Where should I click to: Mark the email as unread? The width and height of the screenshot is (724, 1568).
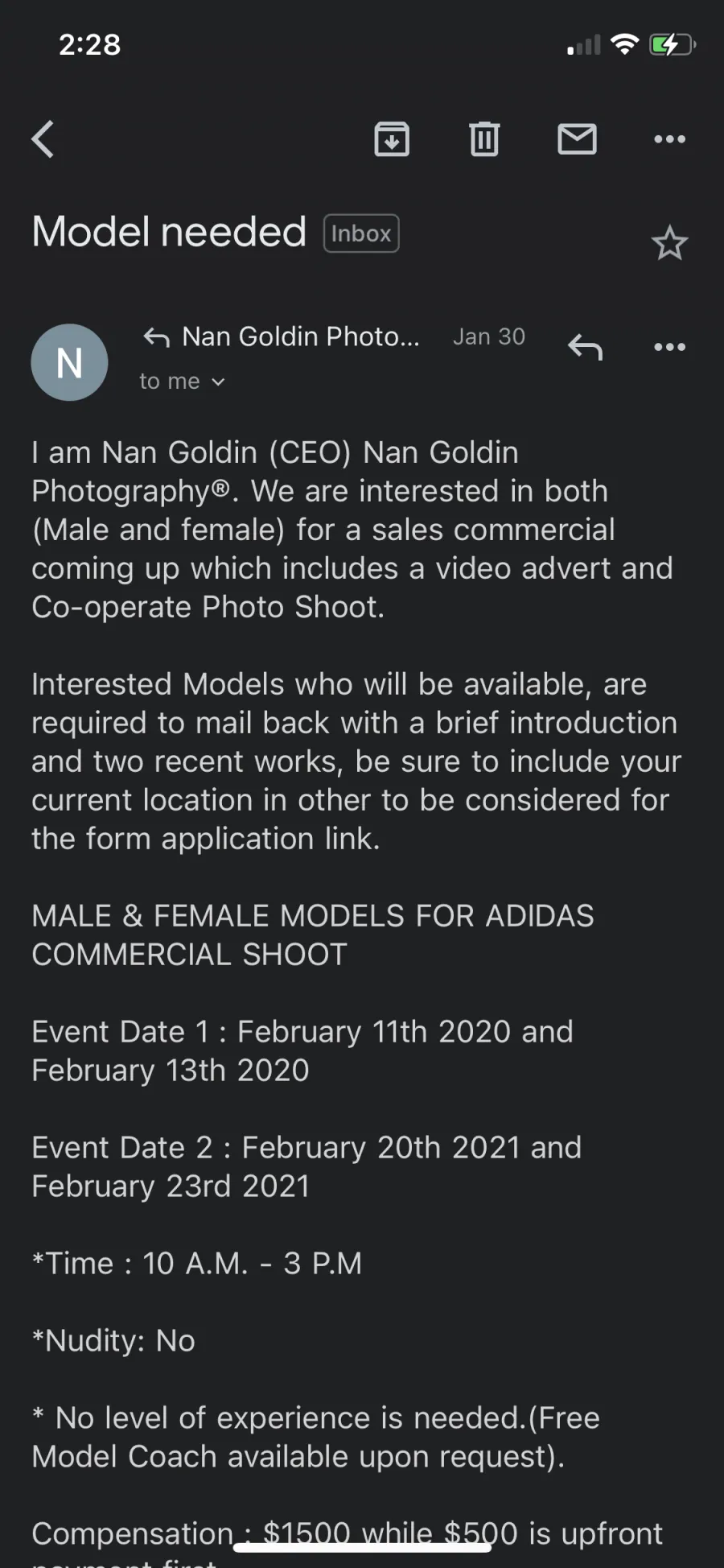(x=577, y=139)
